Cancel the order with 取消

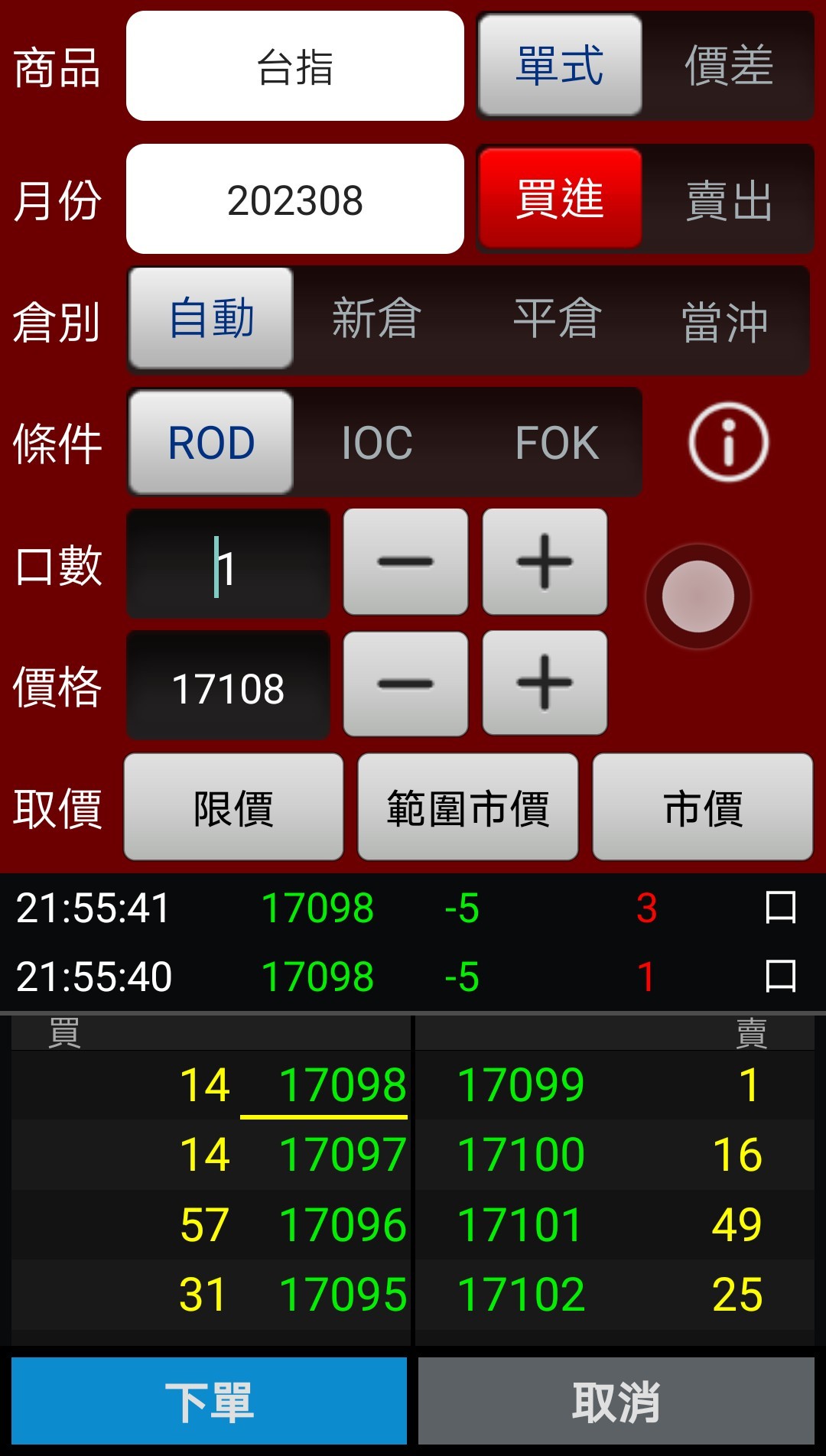(x=616, y=1401)
